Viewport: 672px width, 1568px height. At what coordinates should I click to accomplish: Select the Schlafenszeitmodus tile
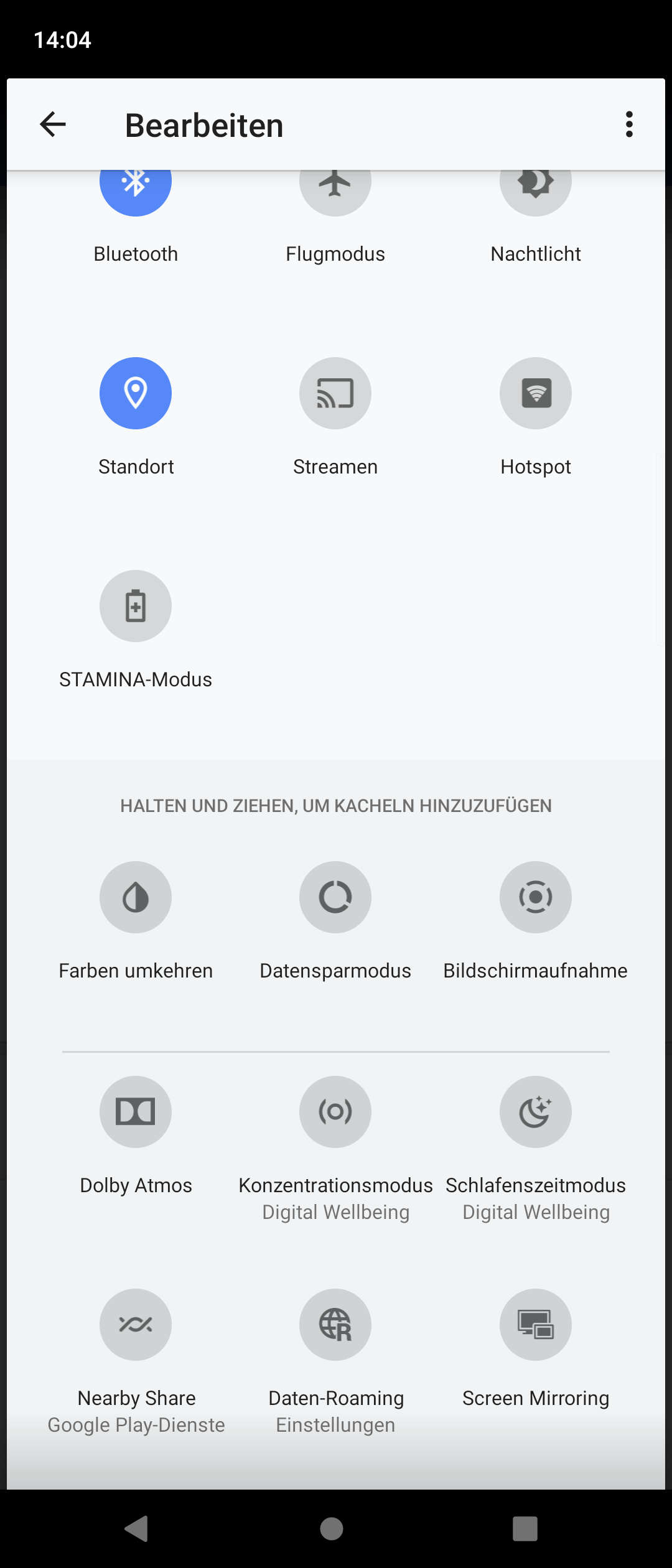pyautogui.click(x=535, y=1112)
